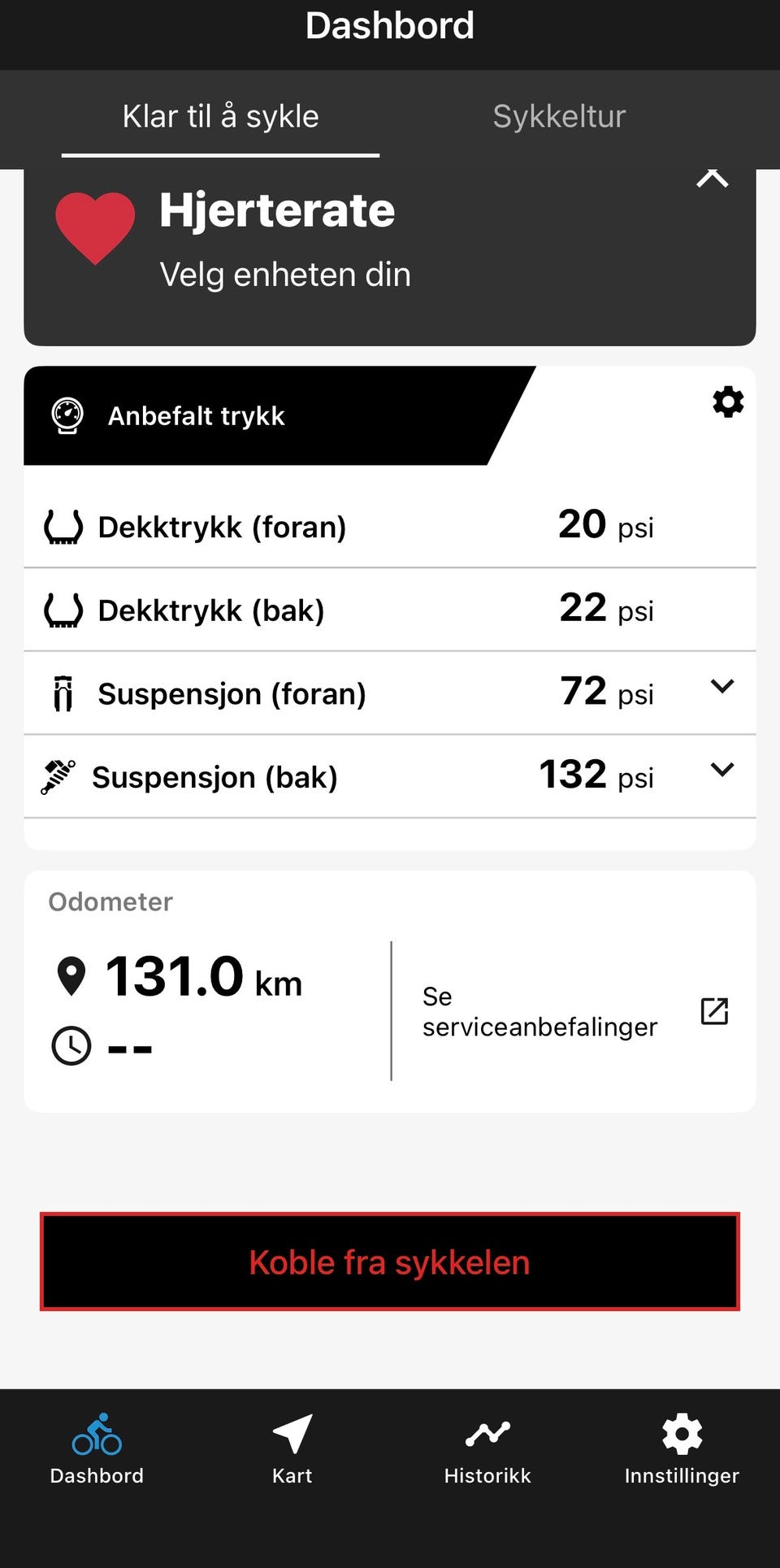Tap the location pin next to 131.0 km
Screen dimensions: 780x1568
[72, 978]
